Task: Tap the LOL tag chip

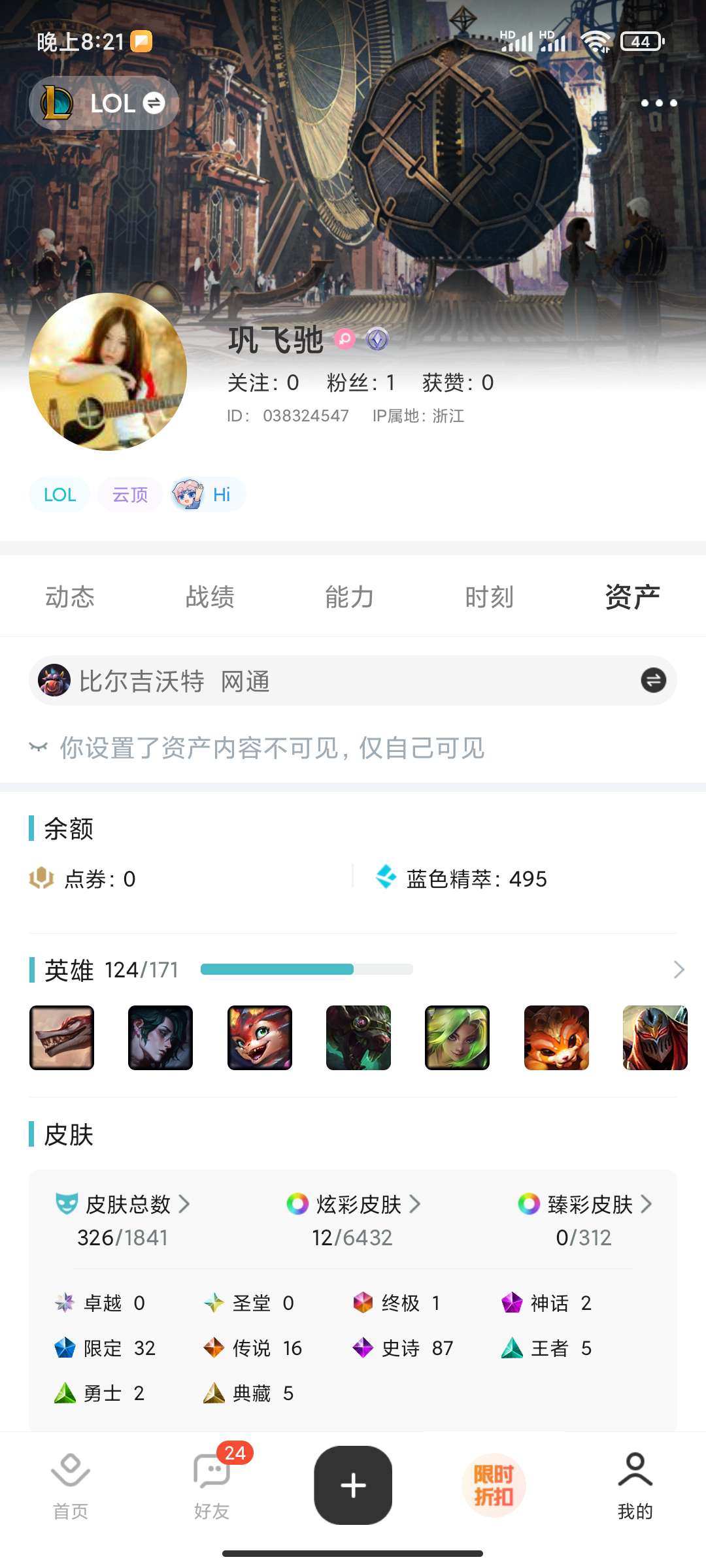Action: pyautogui.click(x=59, y=495)
